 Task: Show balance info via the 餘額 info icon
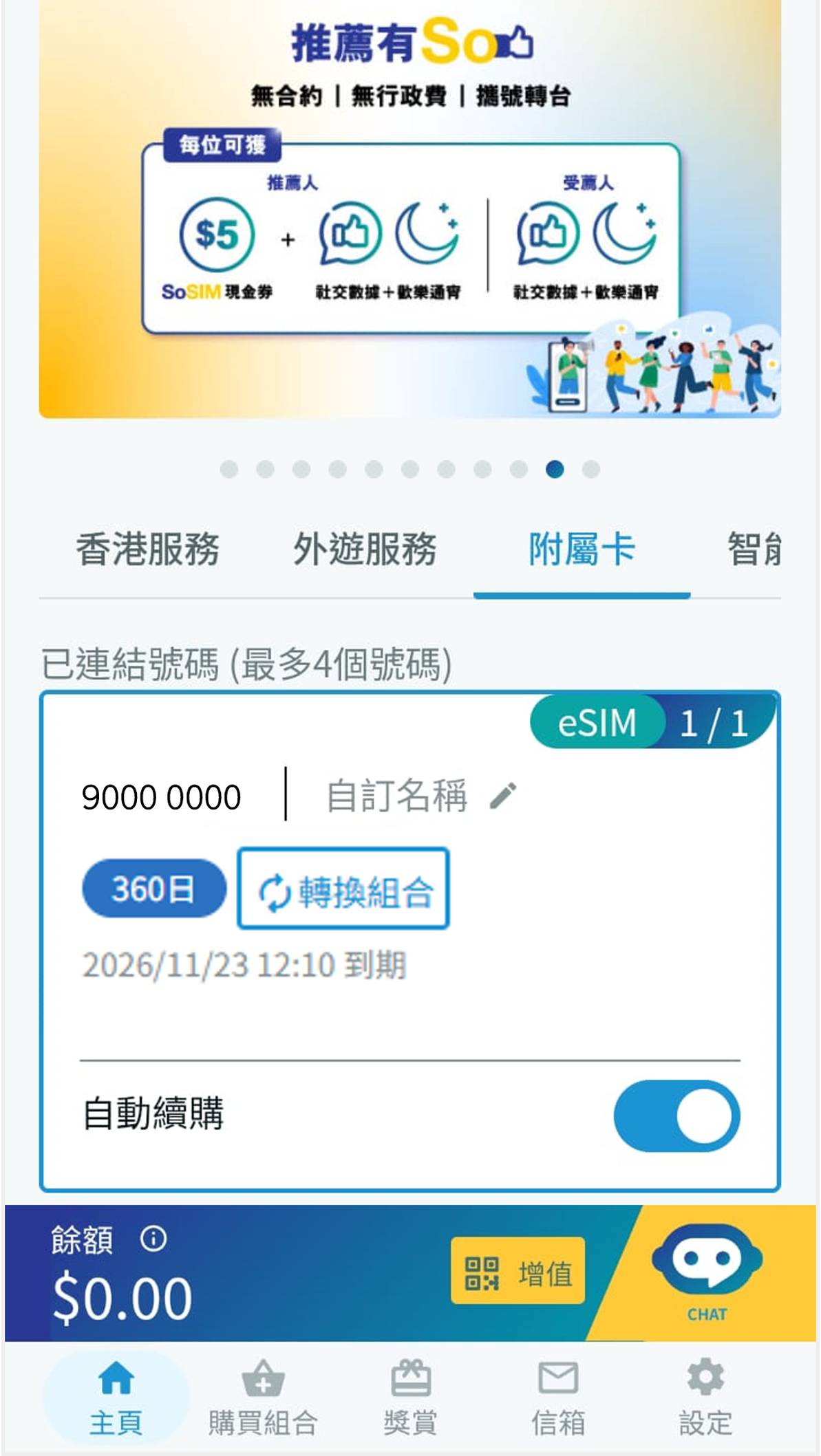coord(153,1239)
